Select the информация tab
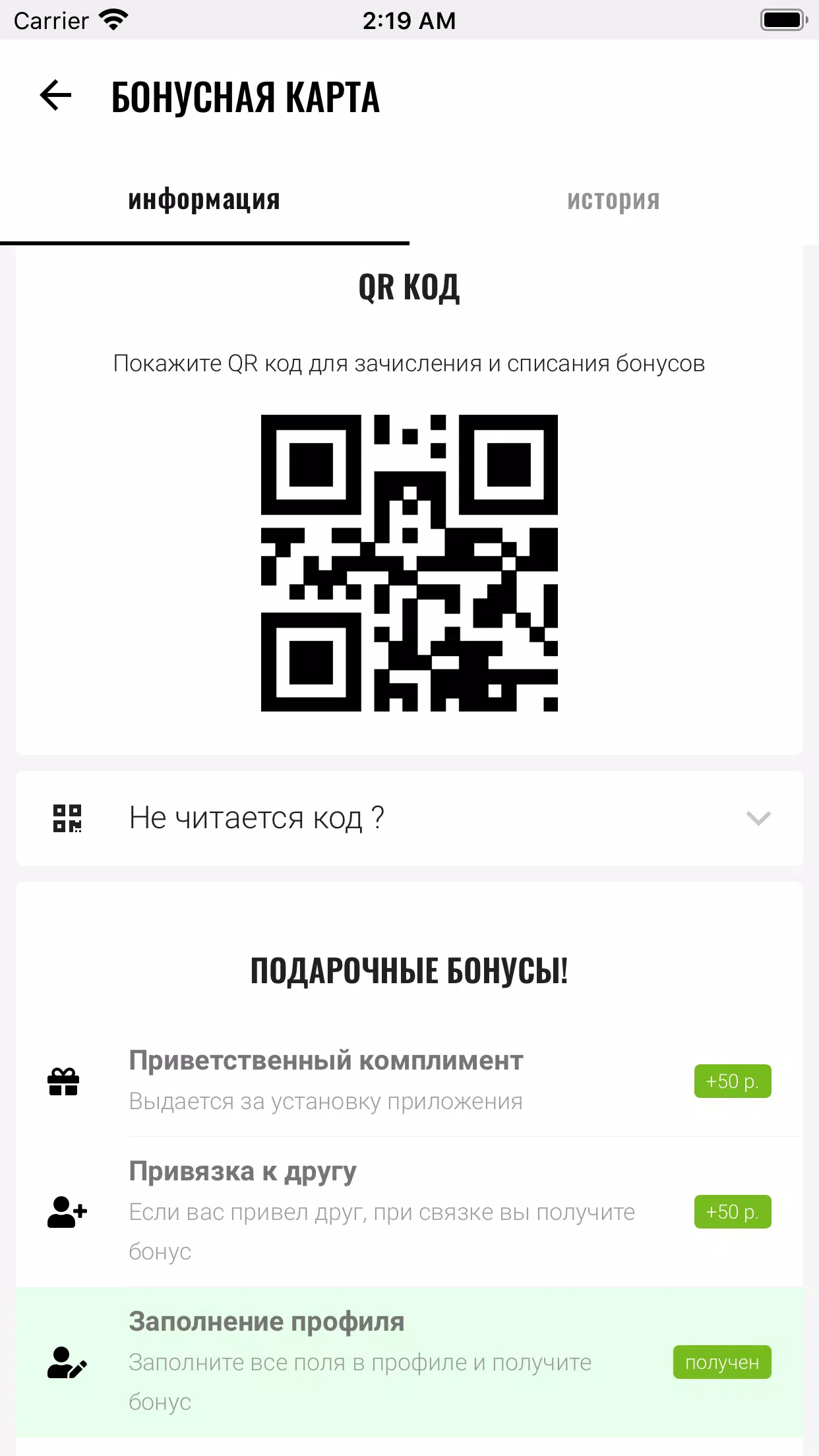 pyautogui.click(x=204, y=200)
